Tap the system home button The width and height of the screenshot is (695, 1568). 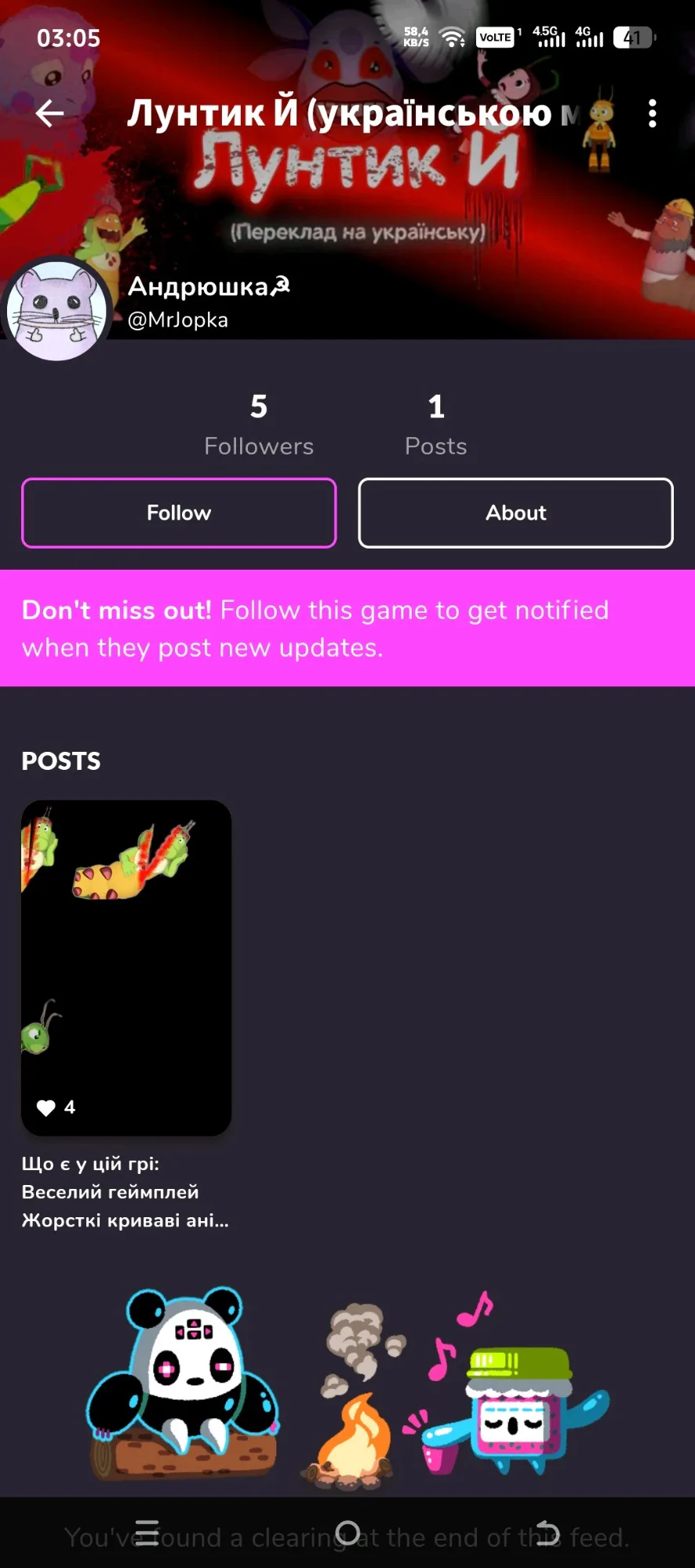coord(347,1533)
